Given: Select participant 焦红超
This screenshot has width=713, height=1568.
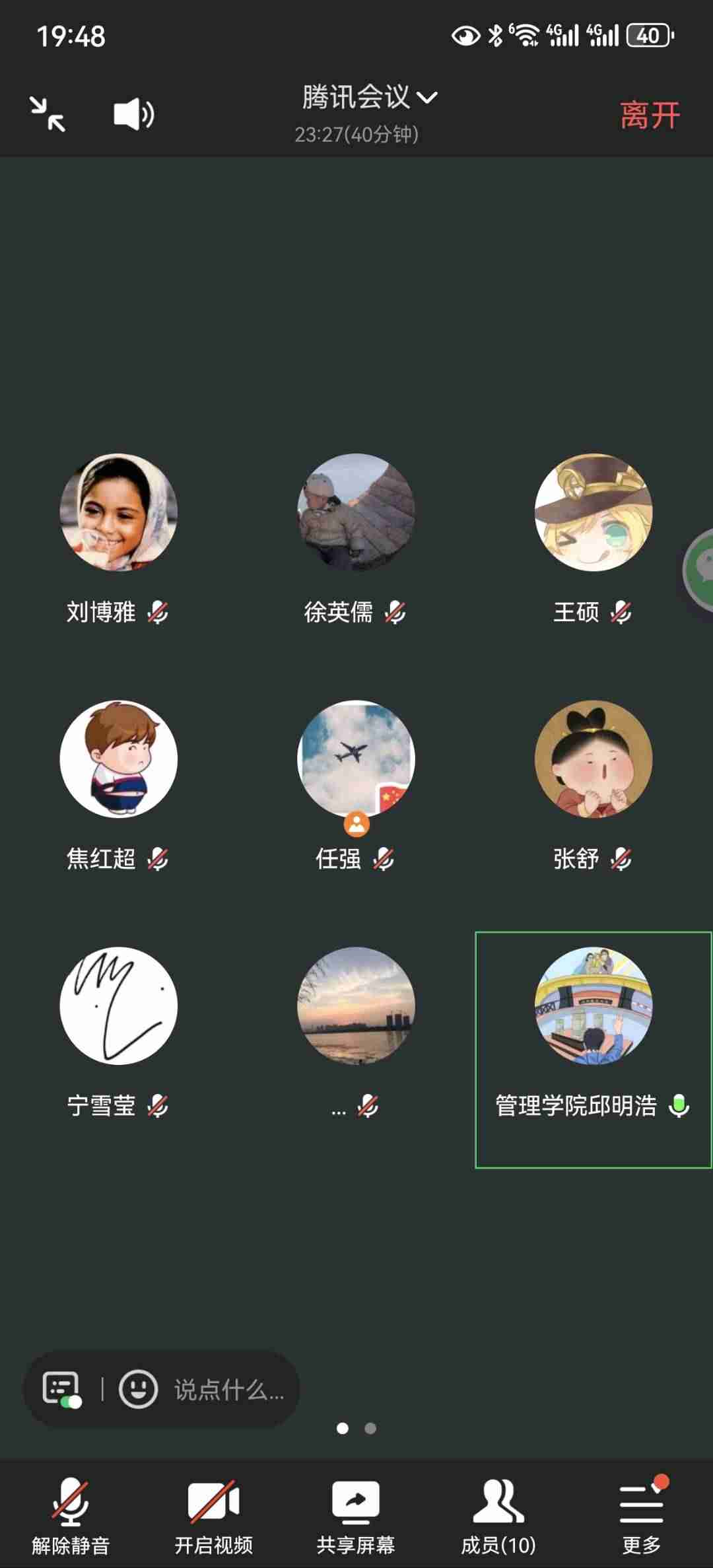Looking at the screenshot, I should tap(118, 759).
